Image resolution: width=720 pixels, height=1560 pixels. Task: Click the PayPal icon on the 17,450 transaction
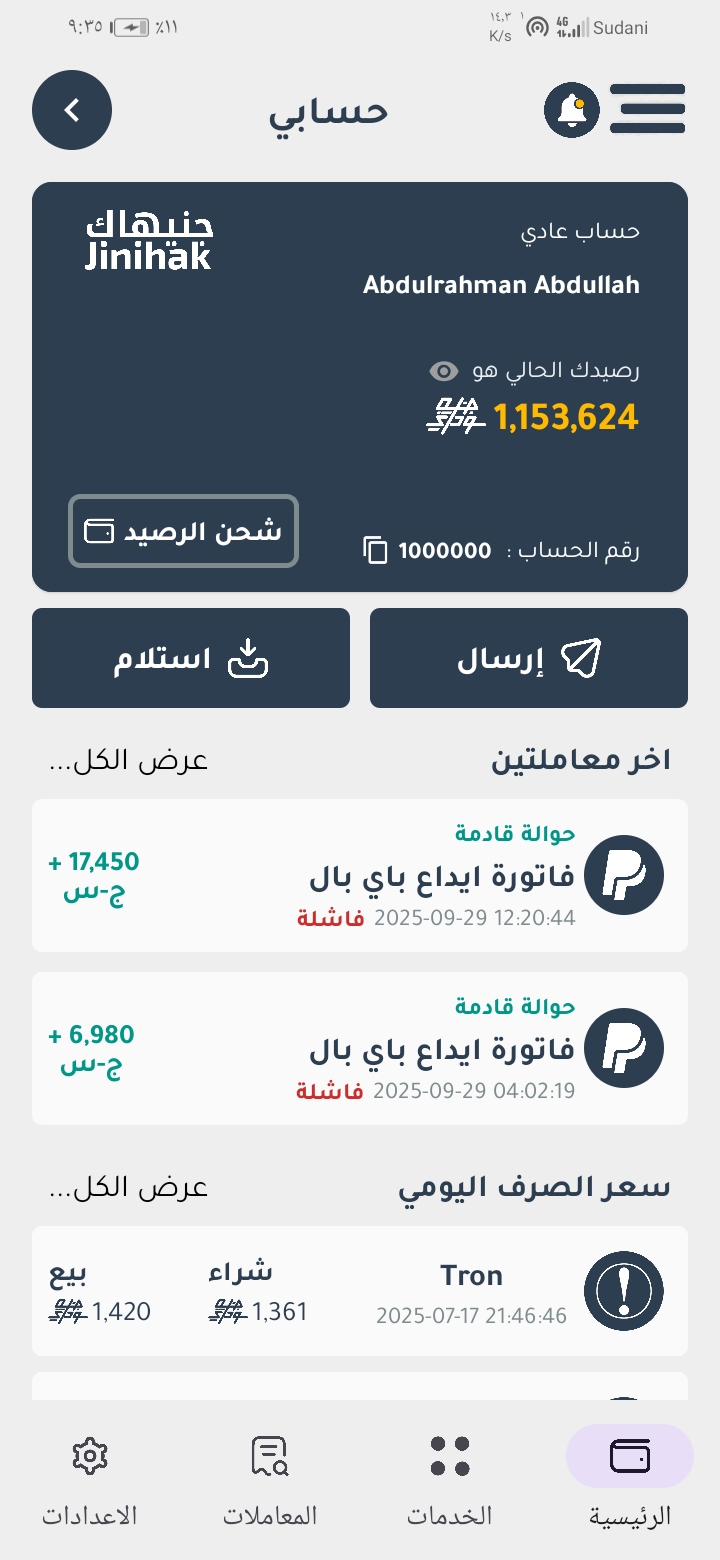pos(624,874)
